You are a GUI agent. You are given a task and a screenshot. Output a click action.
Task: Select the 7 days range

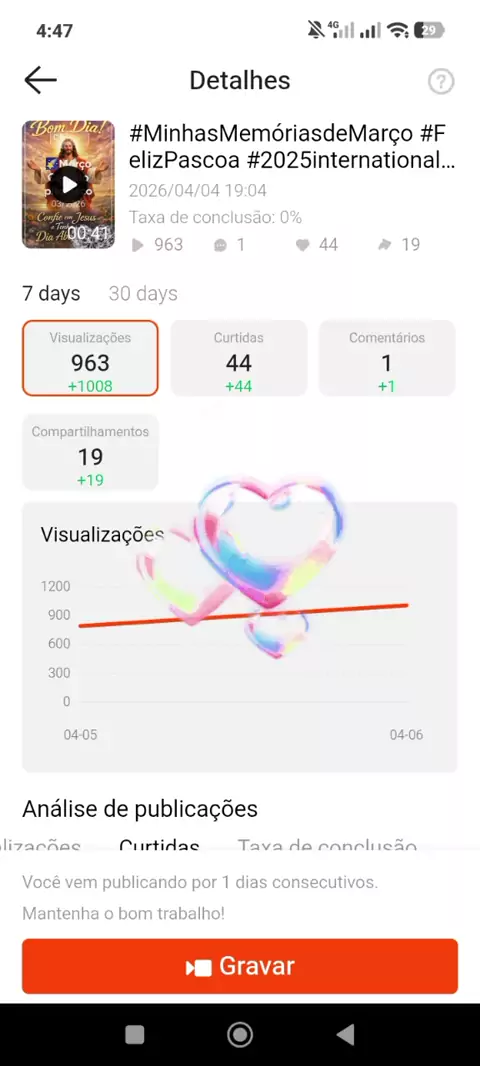(x=51, y=294)
